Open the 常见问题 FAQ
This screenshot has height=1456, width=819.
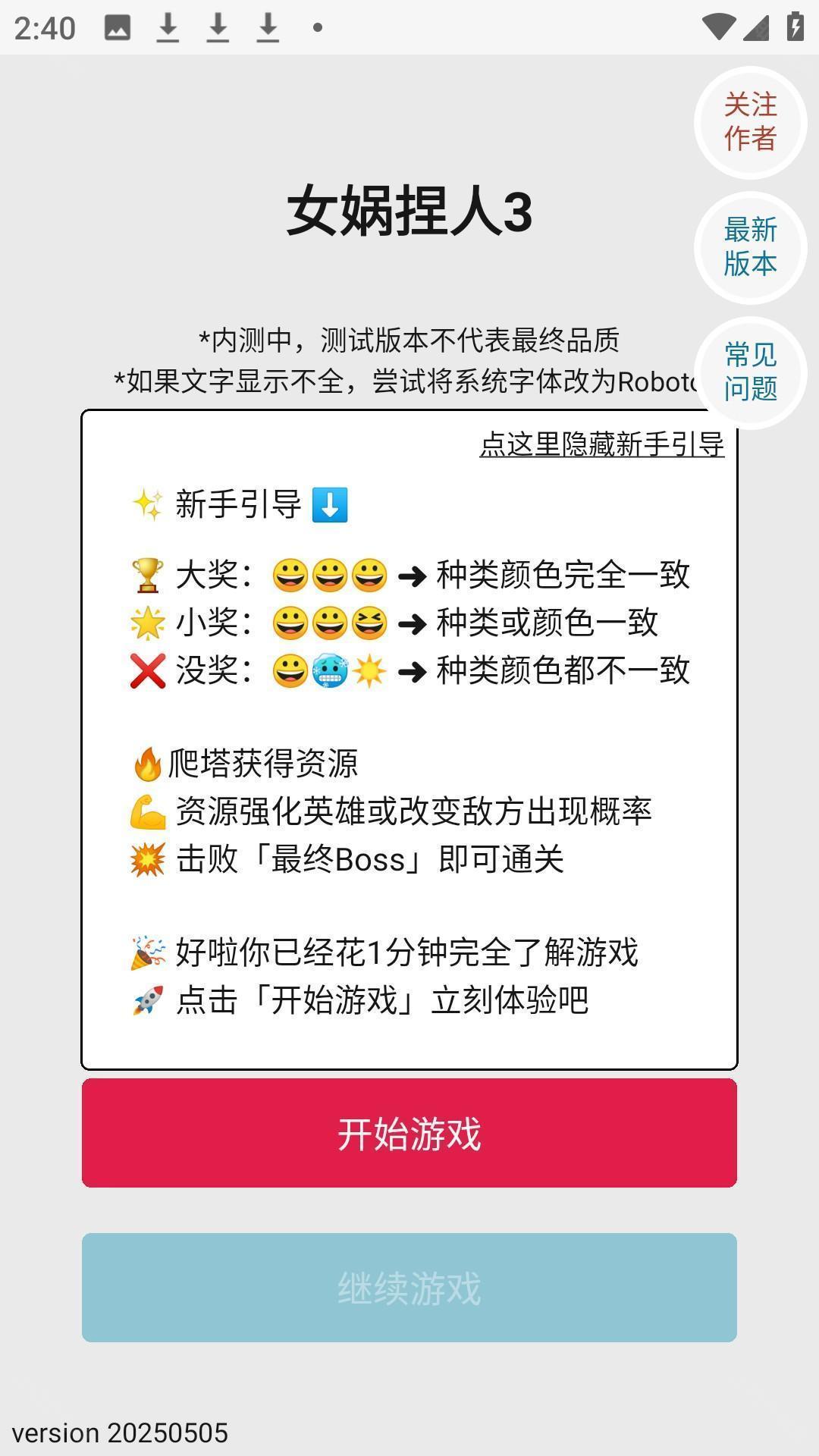[x=750, y=372]
